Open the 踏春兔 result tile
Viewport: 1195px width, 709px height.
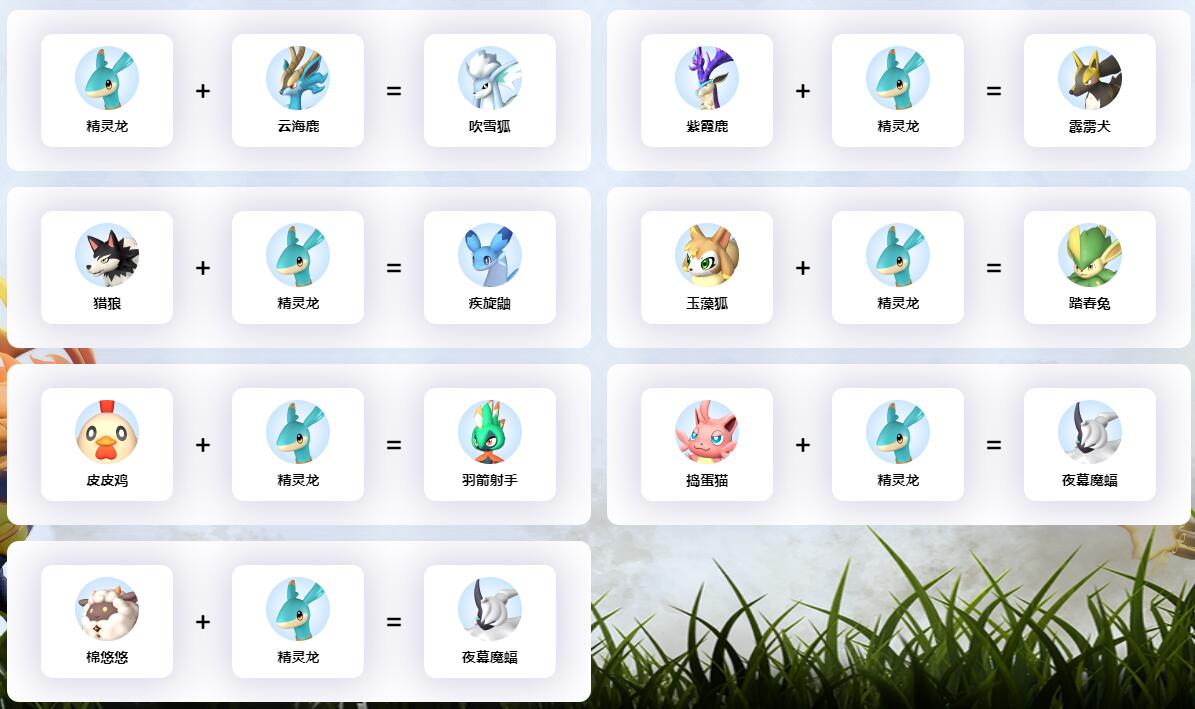point(1089,267)
